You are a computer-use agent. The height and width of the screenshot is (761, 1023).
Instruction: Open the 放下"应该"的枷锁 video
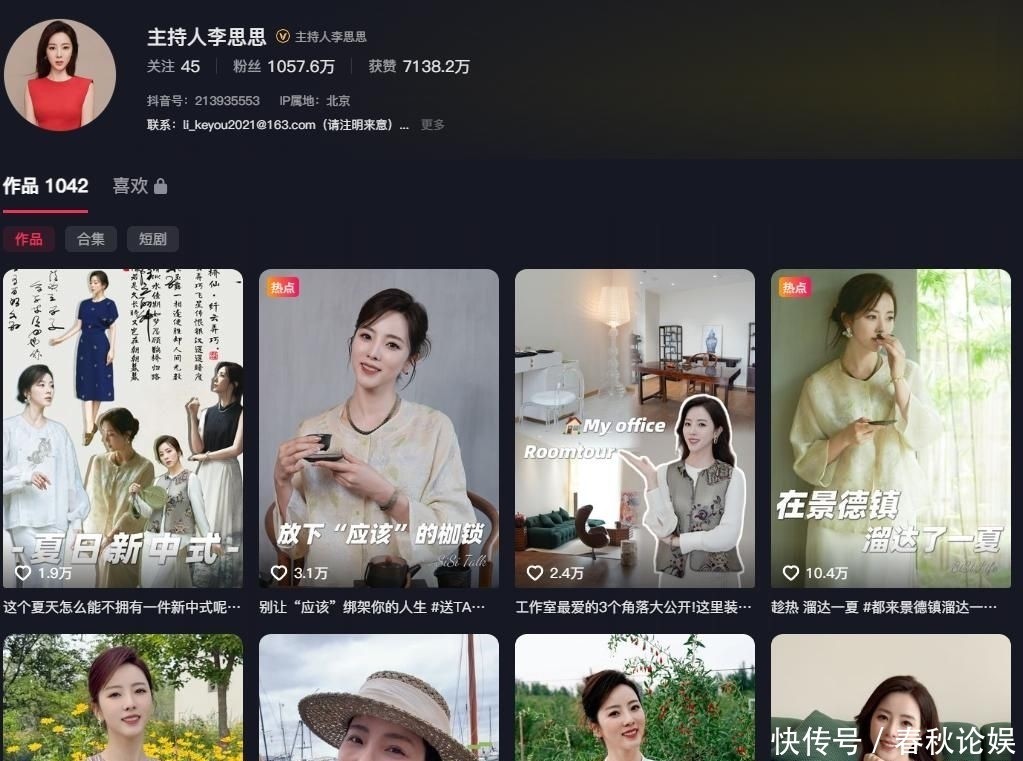coord(379,428)
